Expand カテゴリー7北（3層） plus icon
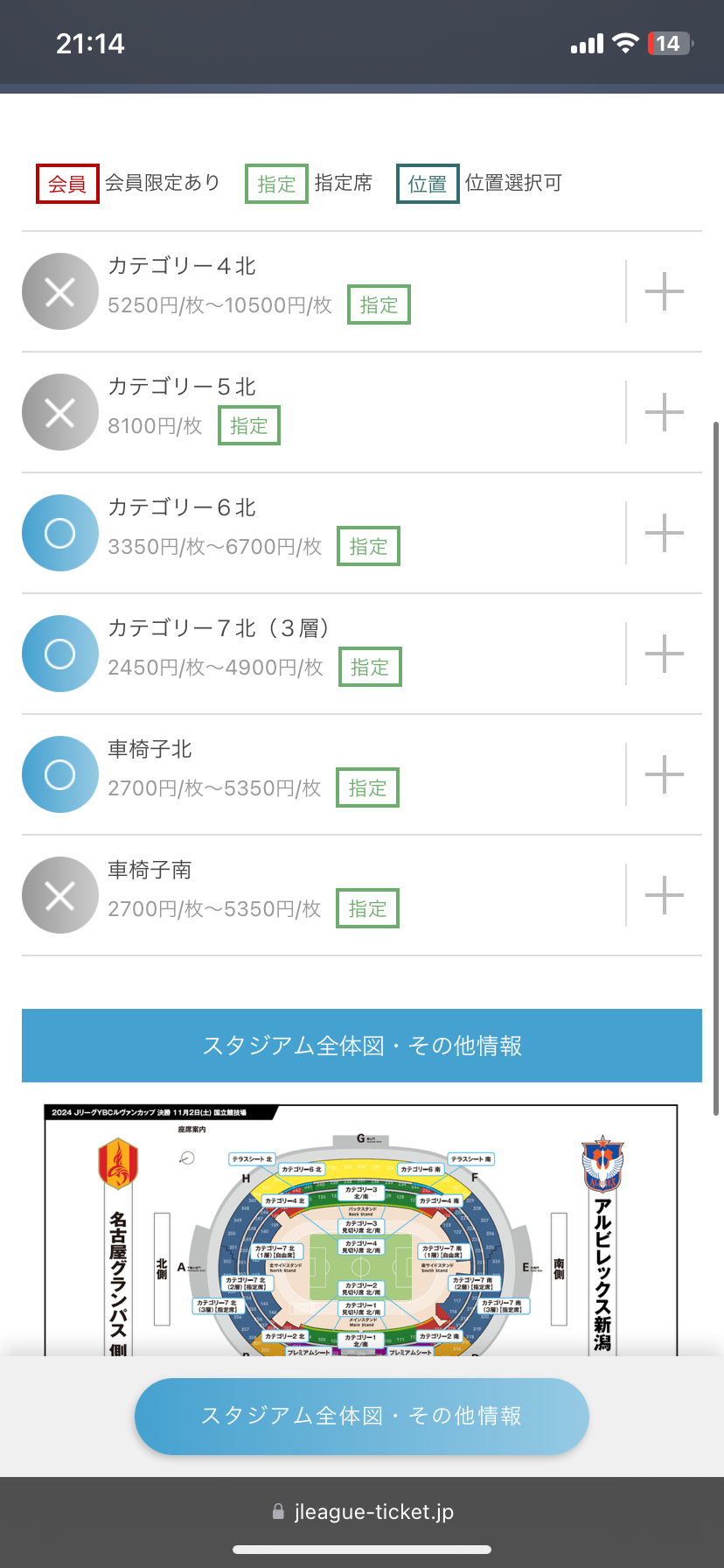The height and width of the screenshot is (1568, 724). tap(664, 654)
